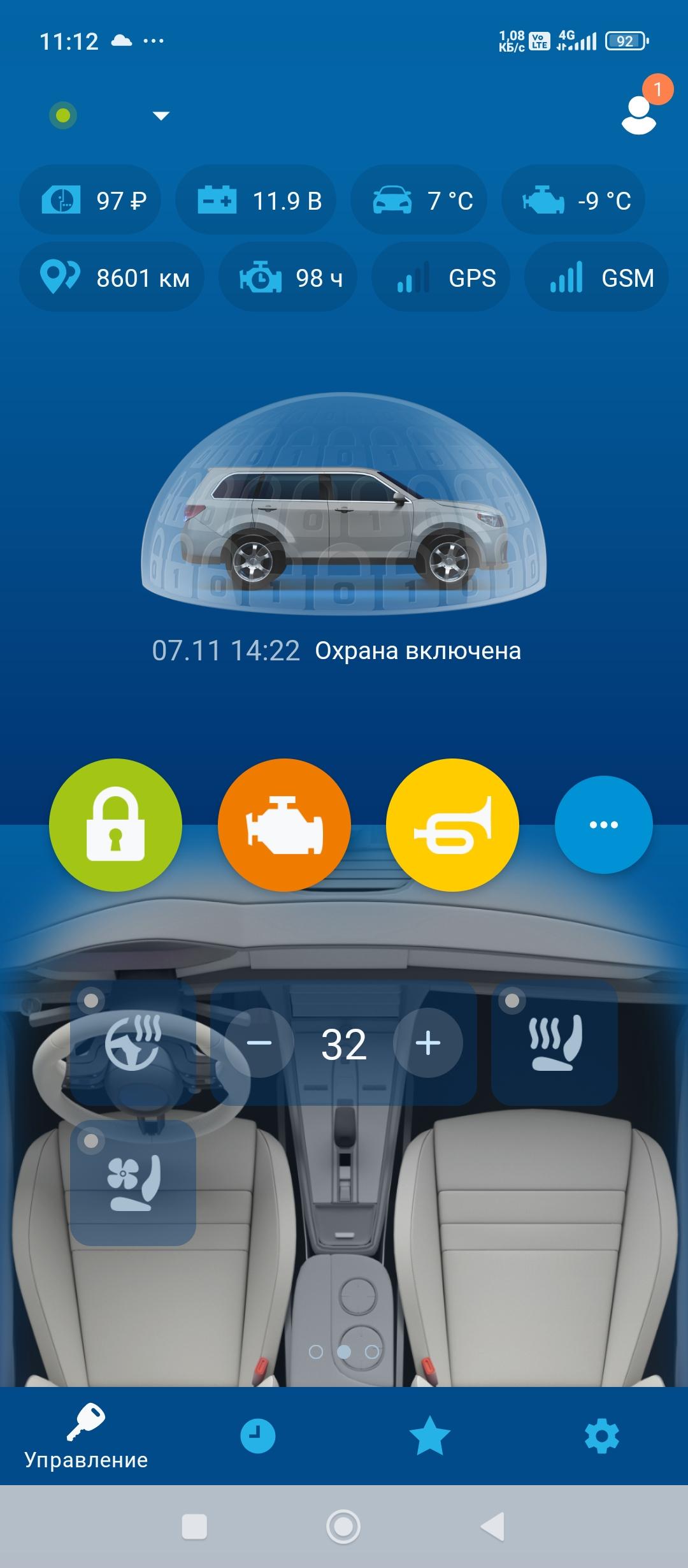
Task: Tap the green lock button to arm
Action: coord(115,825)
